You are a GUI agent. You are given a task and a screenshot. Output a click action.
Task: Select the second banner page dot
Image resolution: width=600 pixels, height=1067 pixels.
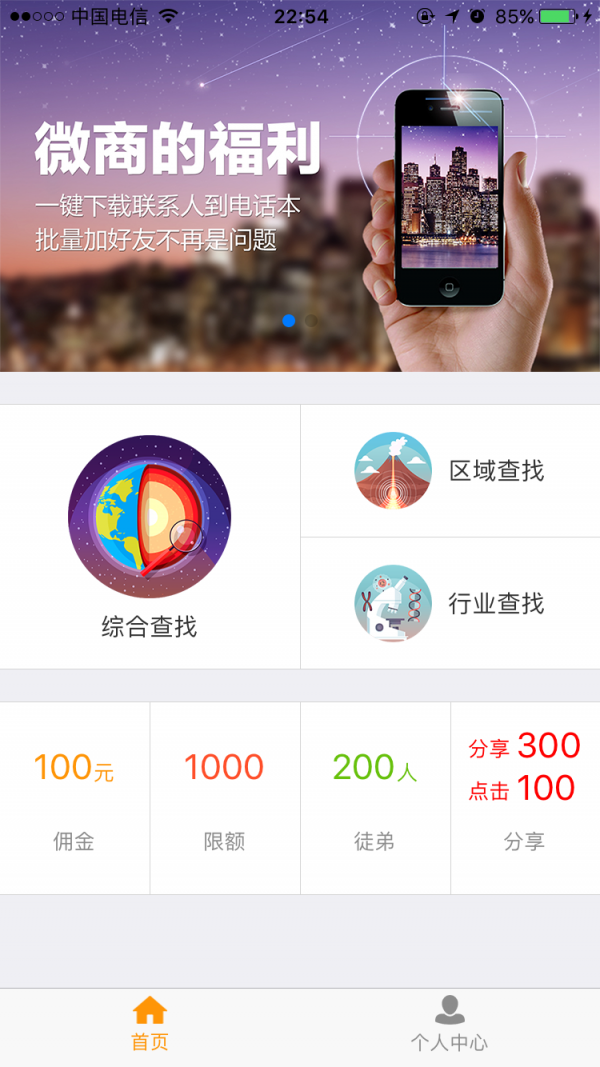[x=311, y=321]
